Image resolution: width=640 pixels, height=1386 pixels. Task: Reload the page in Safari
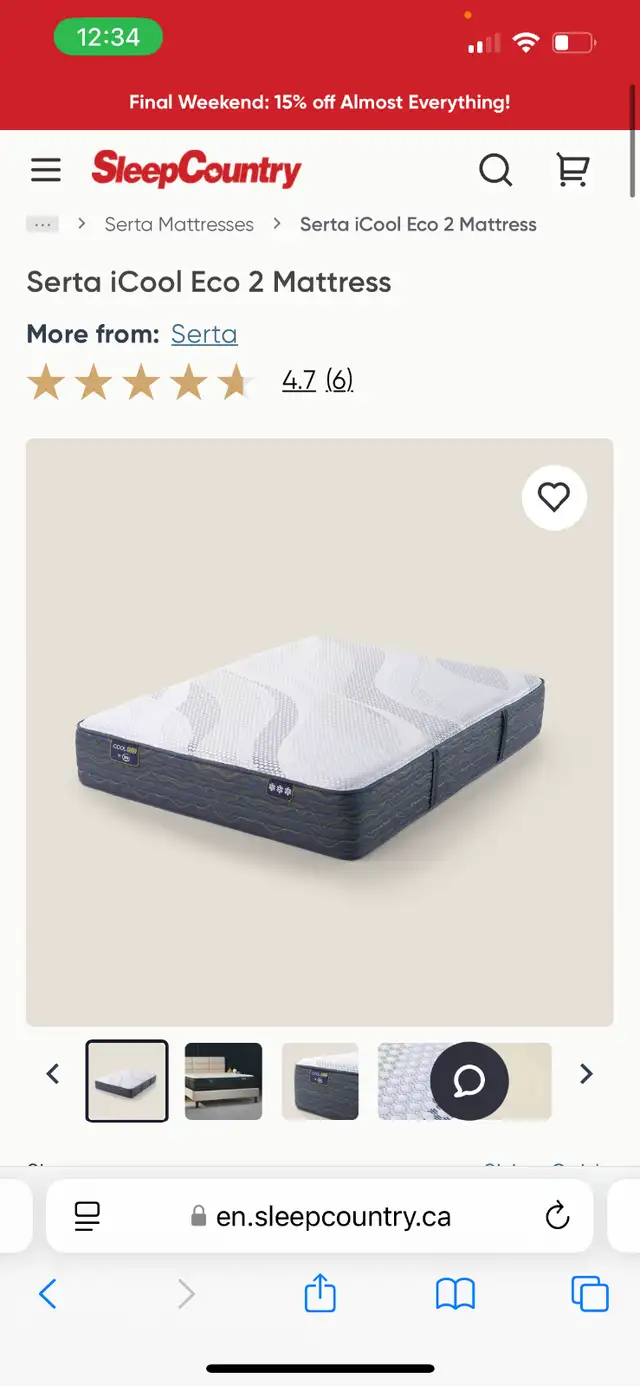[557, 1216]
